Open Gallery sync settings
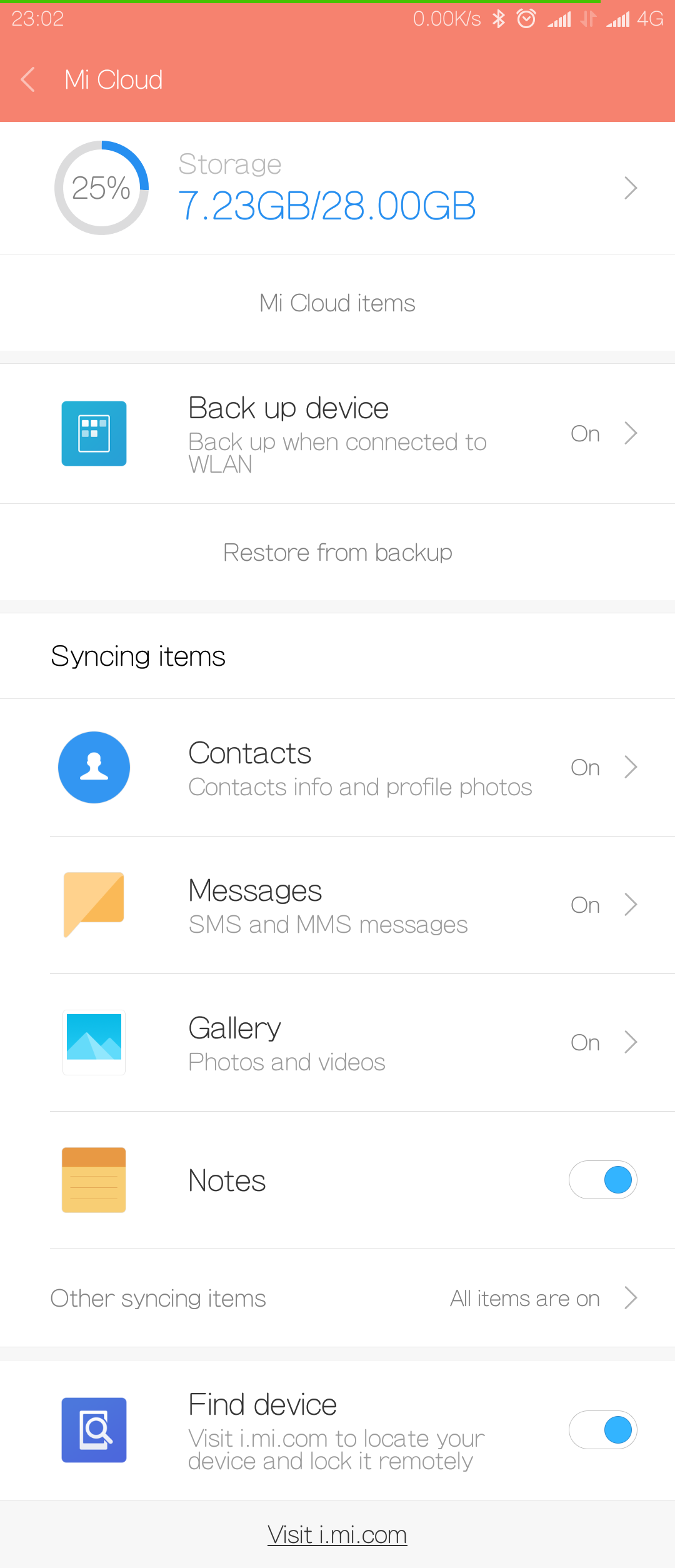This screenshot has width=675, height=1568. pos(337,1043)
